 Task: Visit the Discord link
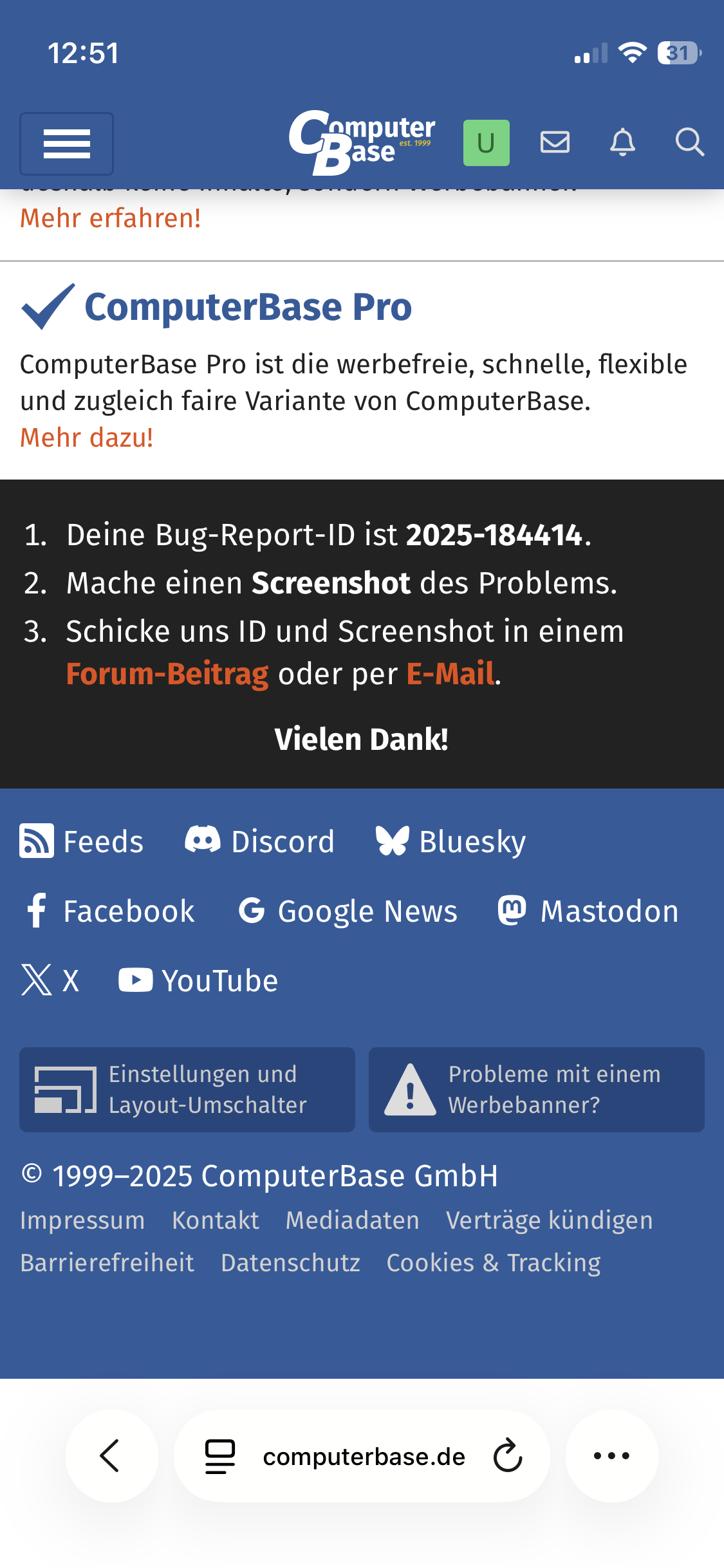pos(260,841)
